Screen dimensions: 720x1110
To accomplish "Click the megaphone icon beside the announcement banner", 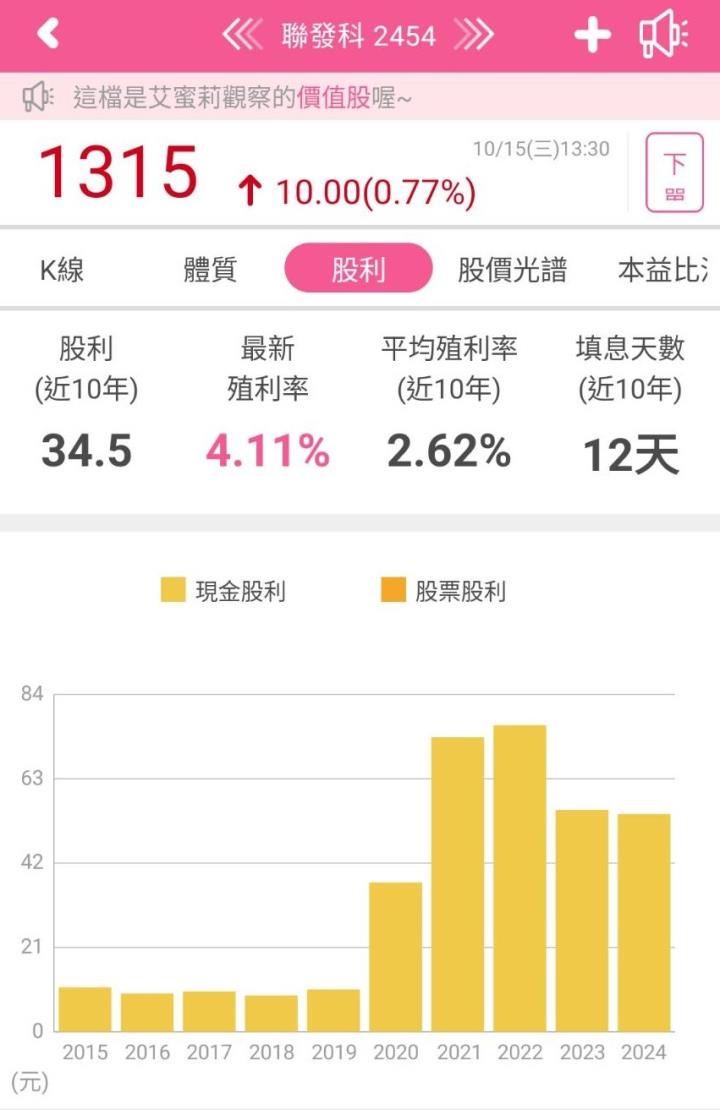I will point(35,95).
